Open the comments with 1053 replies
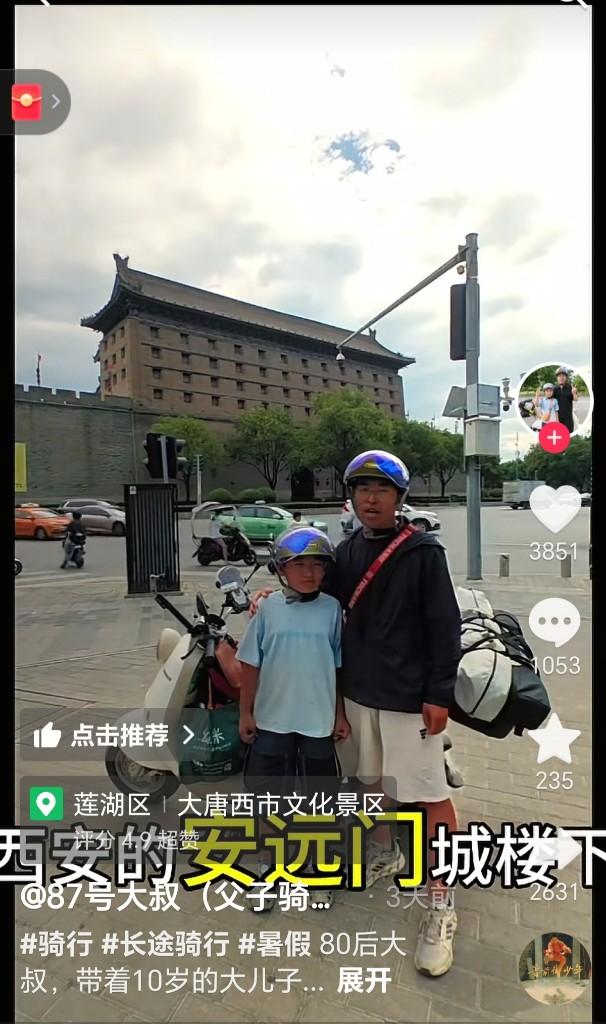Screen dimensions: 606x1024 554,624
